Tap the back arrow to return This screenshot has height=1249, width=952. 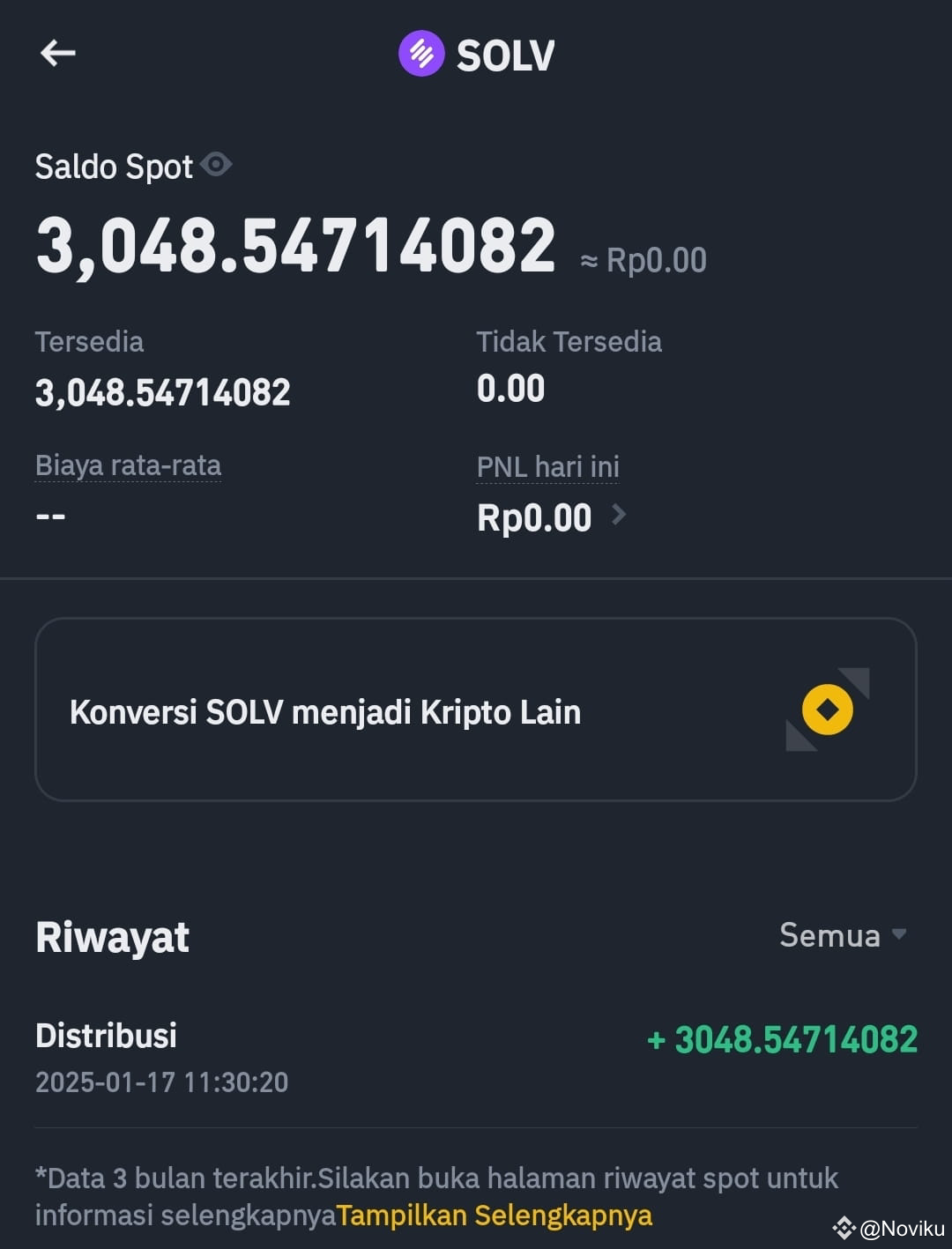click(59, 53)
